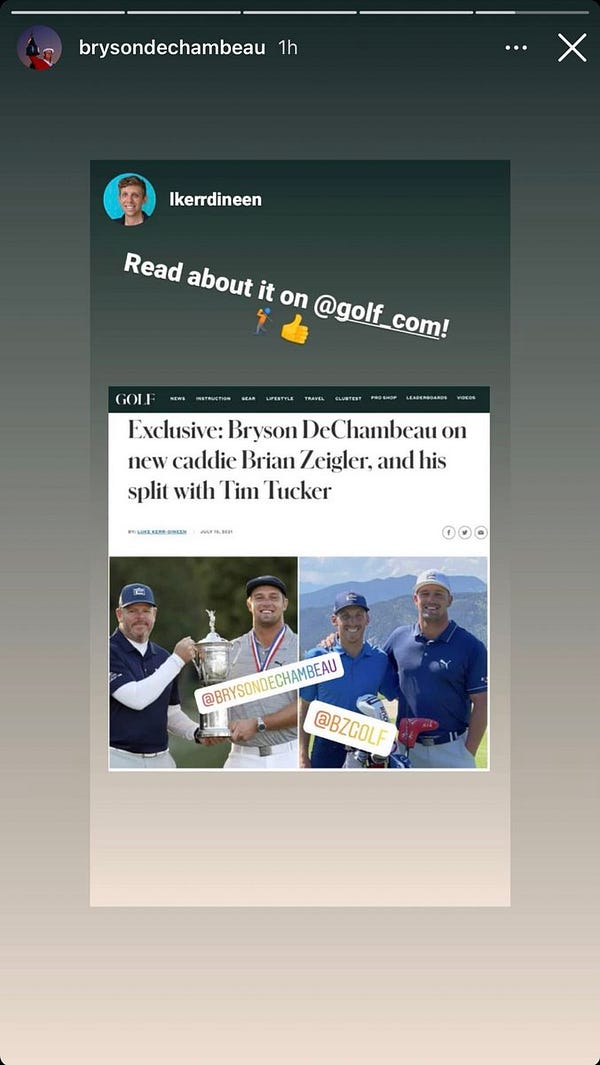The width and height of the screenshot is (600, 1065).
Task: Tap brysondechambeau's profile avatar
Action: pyautogui.click(x=39, y=47)
